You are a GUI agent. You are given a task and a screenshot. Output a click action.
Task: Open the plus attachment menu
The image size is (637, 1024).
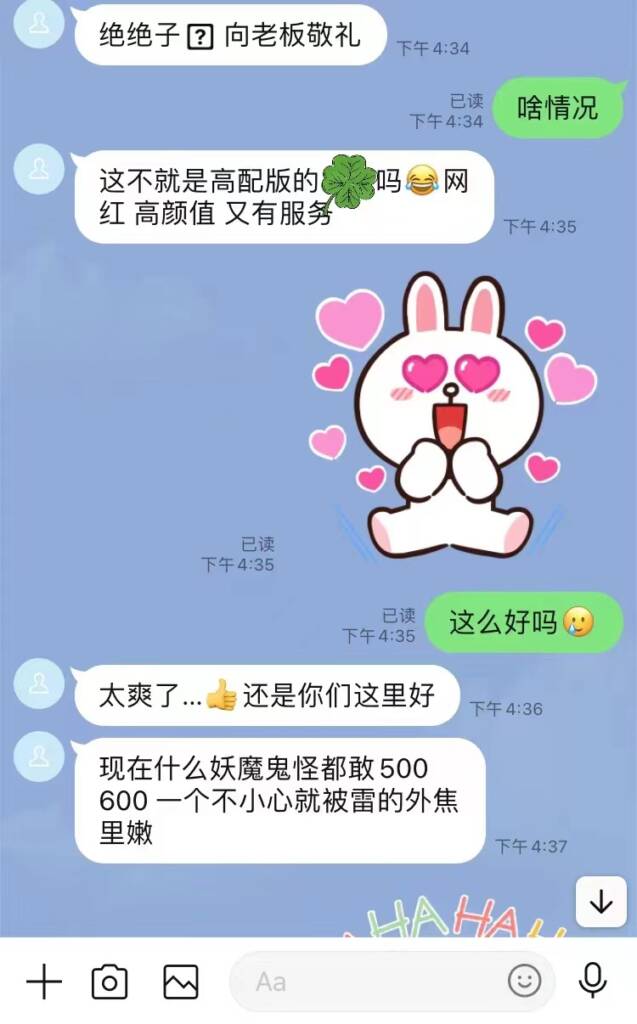coord(43,982)
